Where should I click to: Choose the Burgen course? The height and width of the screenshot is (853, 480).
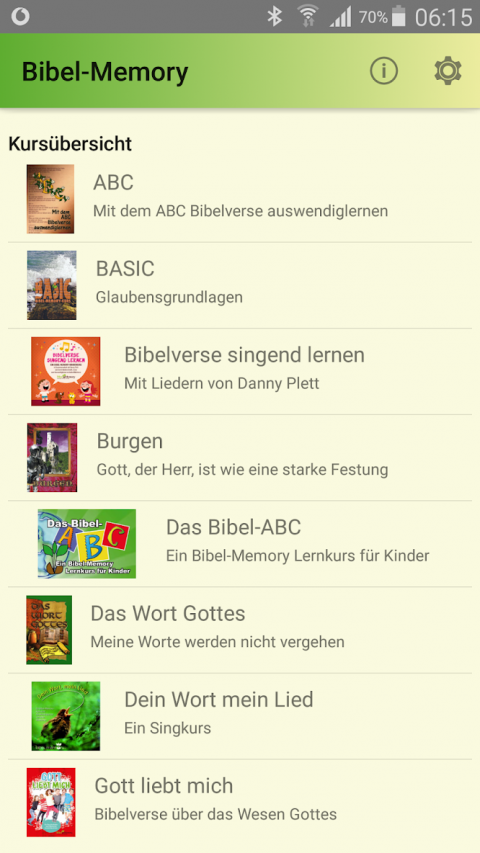click(x=240, y=458)
